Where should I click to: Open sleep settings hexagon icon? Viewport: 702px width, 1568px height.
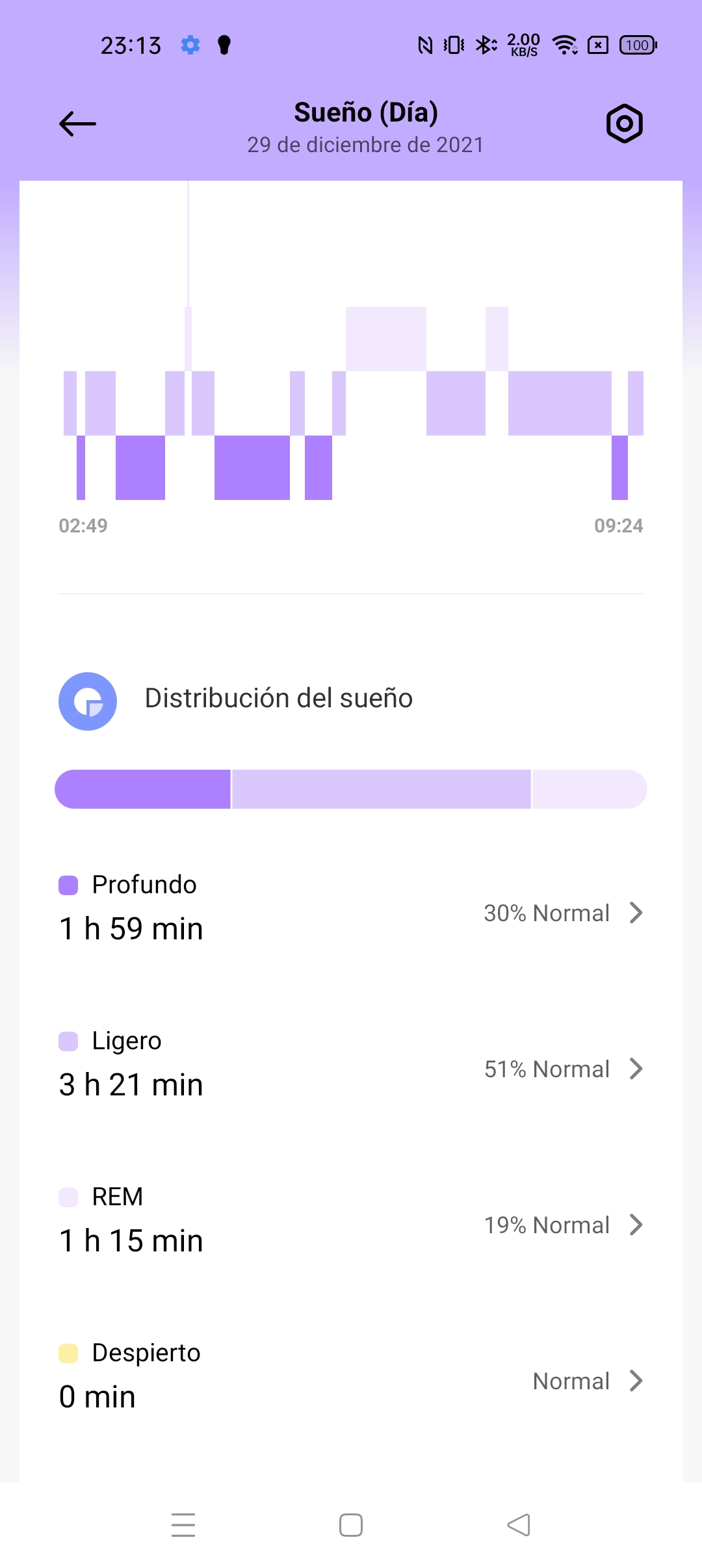[x=625, y=124]
